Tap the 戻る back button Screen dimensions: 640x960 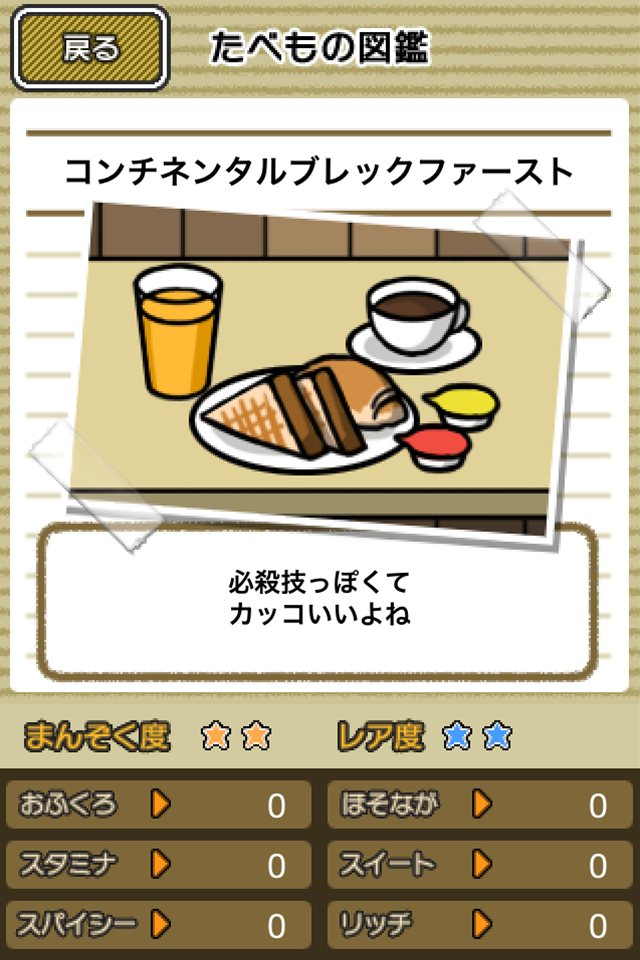[90, 47]
